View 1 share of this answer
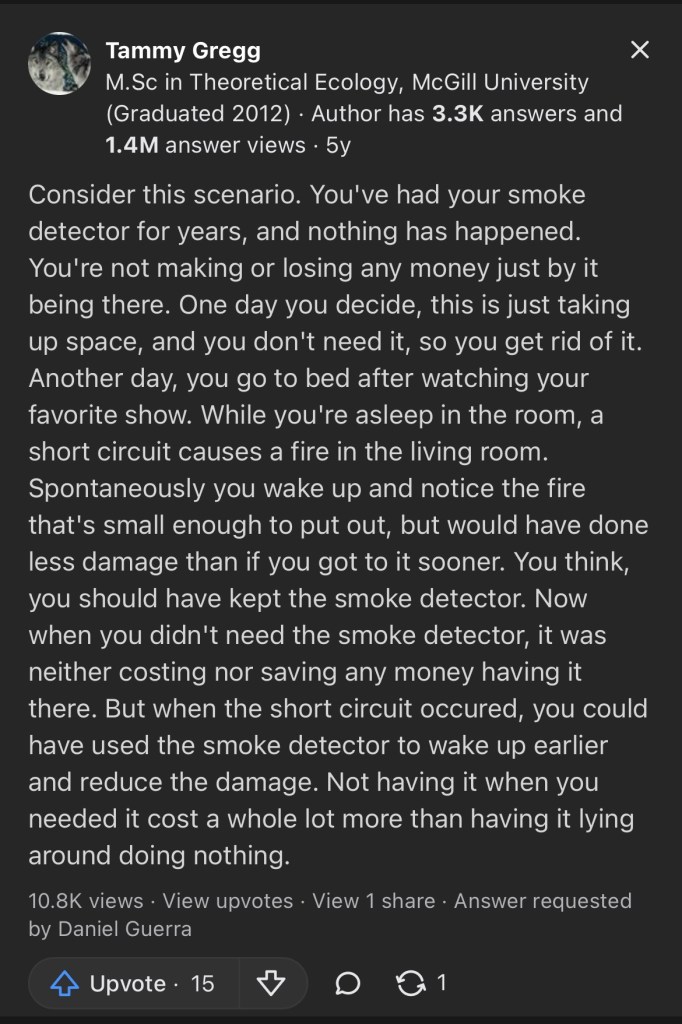682x1024 pixels. click(373, 901)
